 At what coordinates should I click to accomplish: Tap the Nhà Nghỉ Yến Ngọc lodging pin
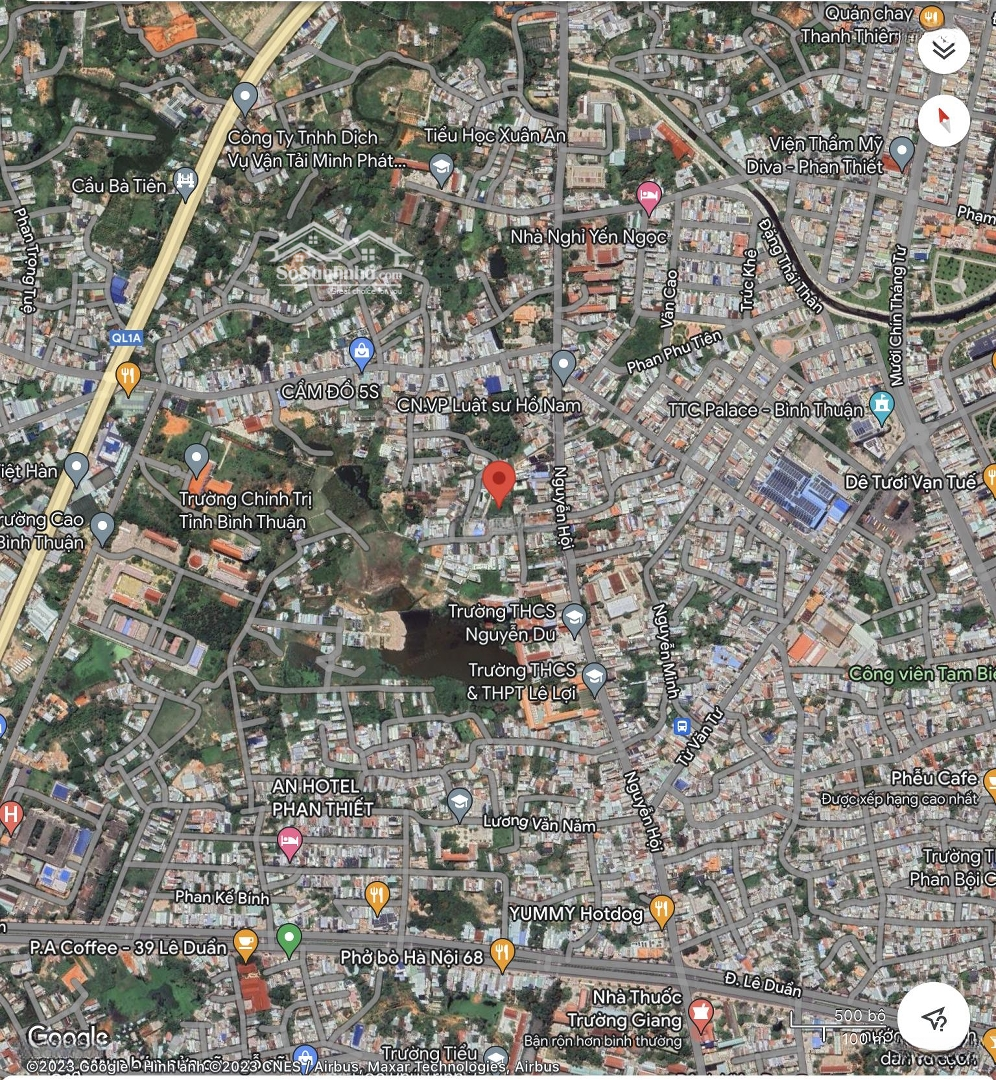tap(649, 197)
